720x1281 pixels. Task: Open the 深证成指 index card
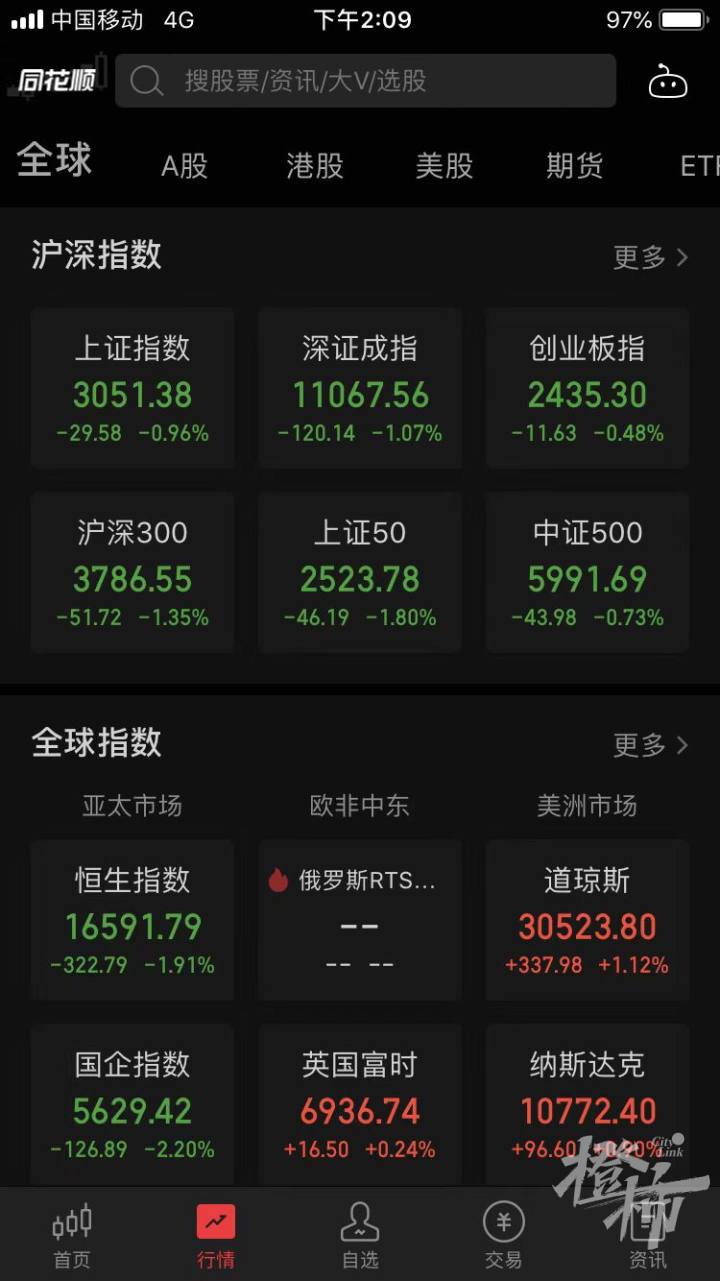pyautogui.click(x=360, y=388)
